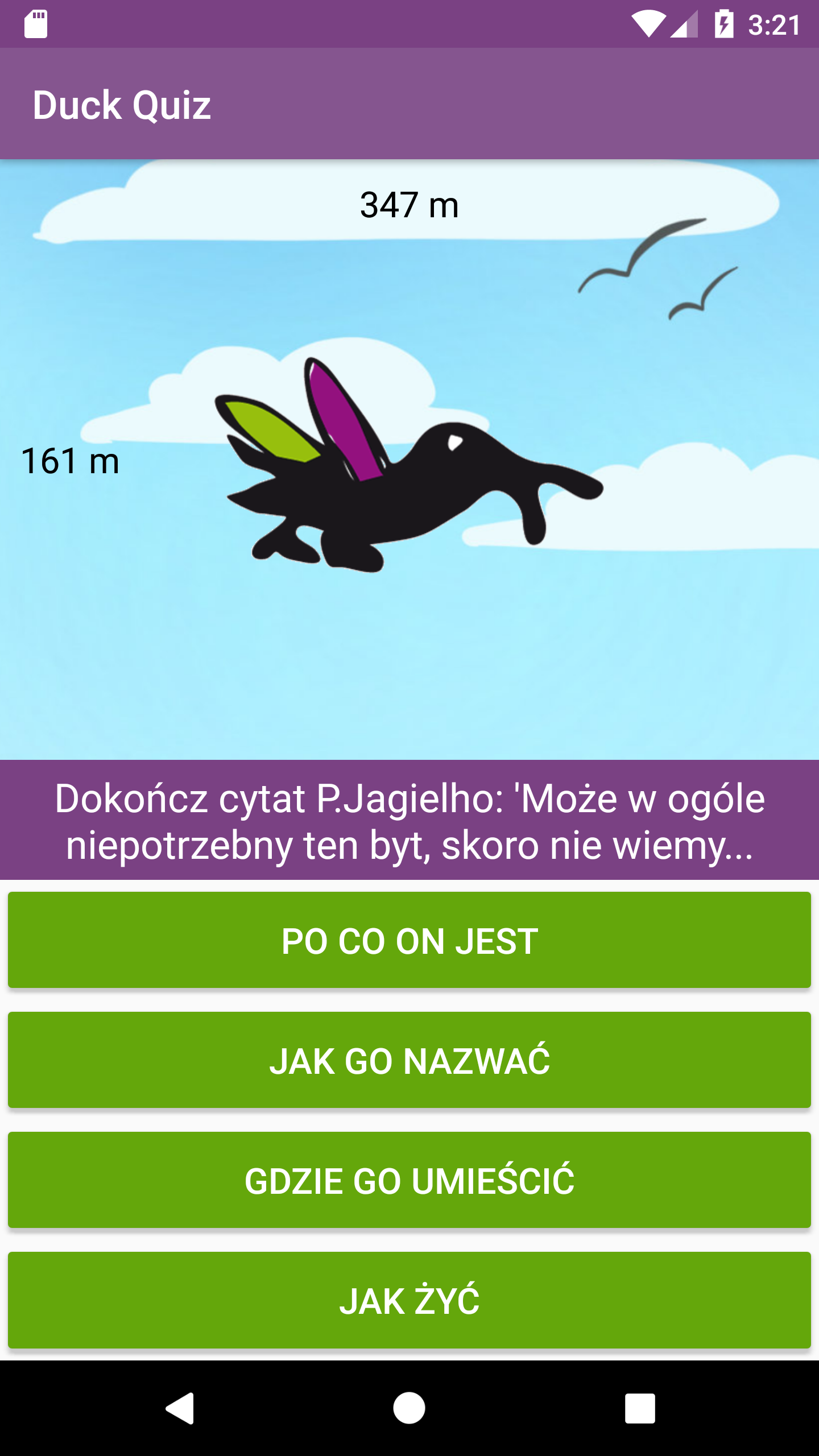Tap the system home button
This screenshot has height=1456, width=819.
[x=409, y=1408]
